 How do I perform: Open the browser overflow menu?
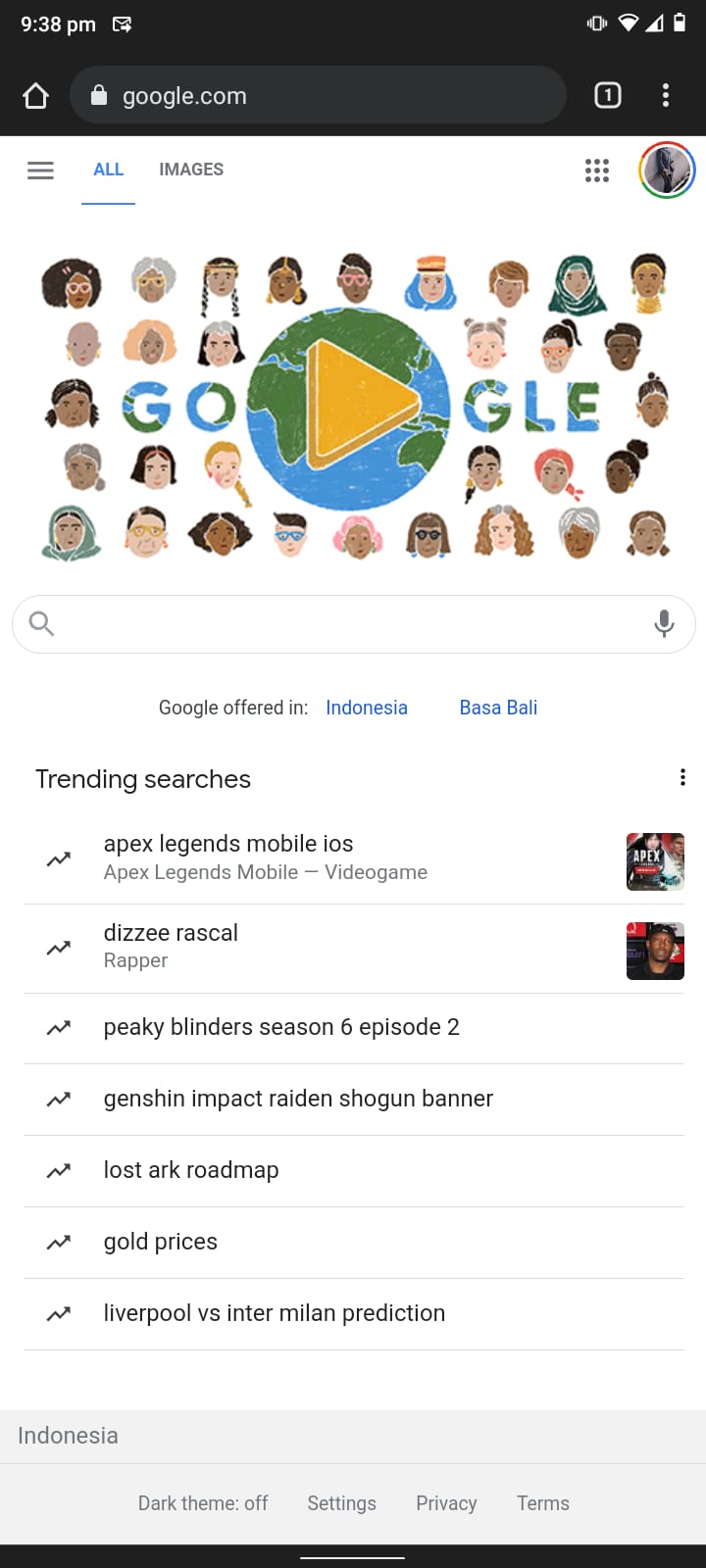tap(666, 95)
